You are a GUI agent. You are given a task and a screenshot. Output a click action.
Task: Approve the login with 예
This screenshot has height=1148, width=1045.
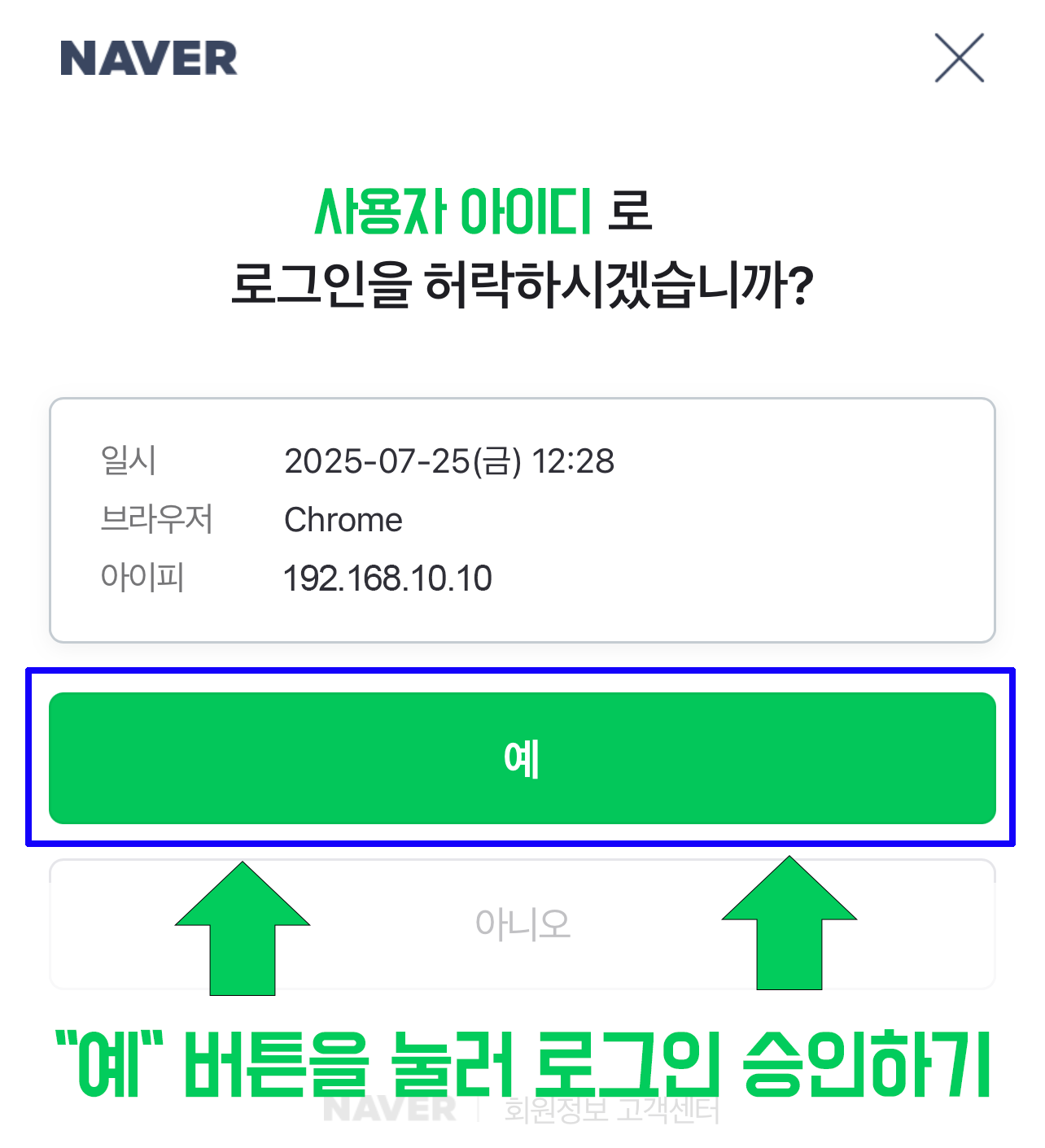[x=522, y=758]
